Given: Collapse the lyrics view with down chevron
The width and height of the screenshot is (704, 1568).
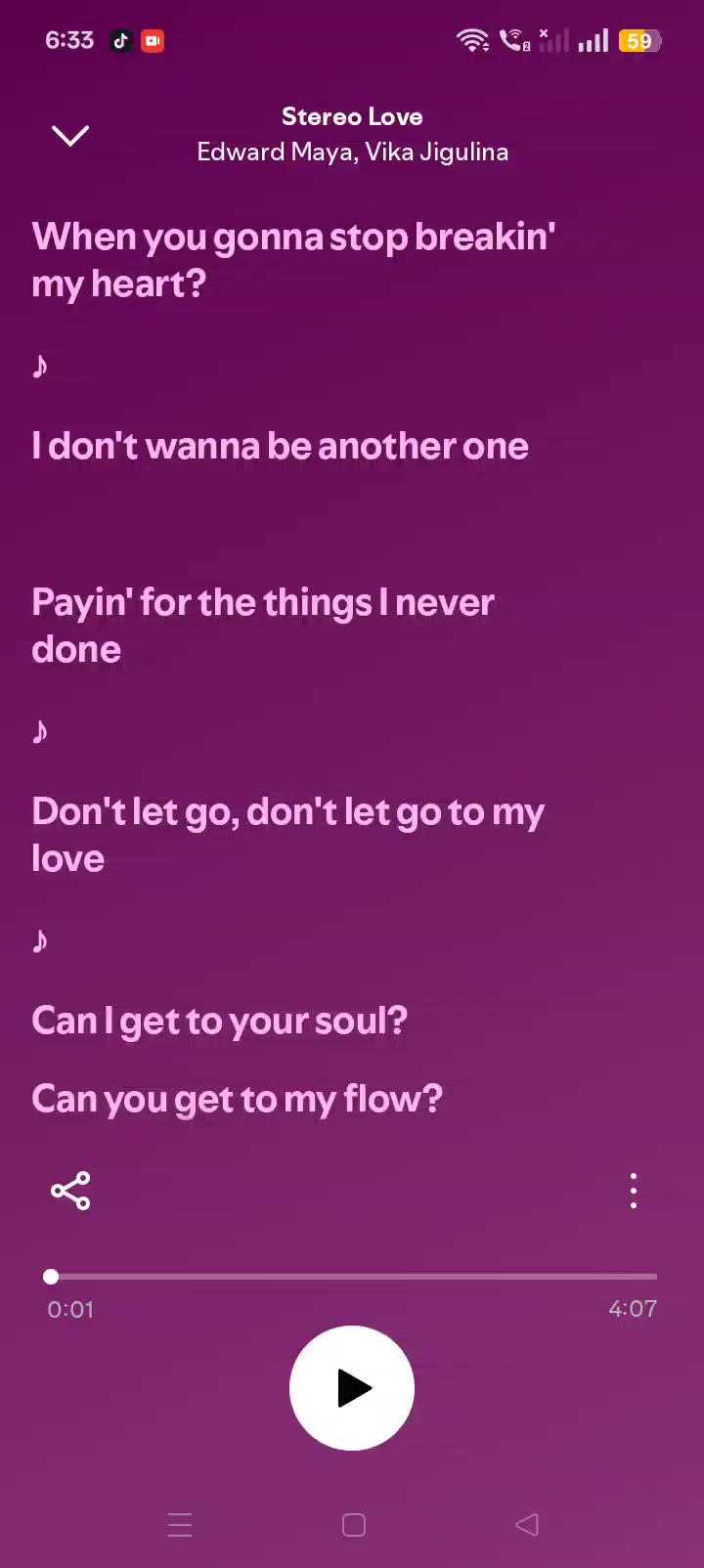Looking at the screenshot, I should point(70,135).
